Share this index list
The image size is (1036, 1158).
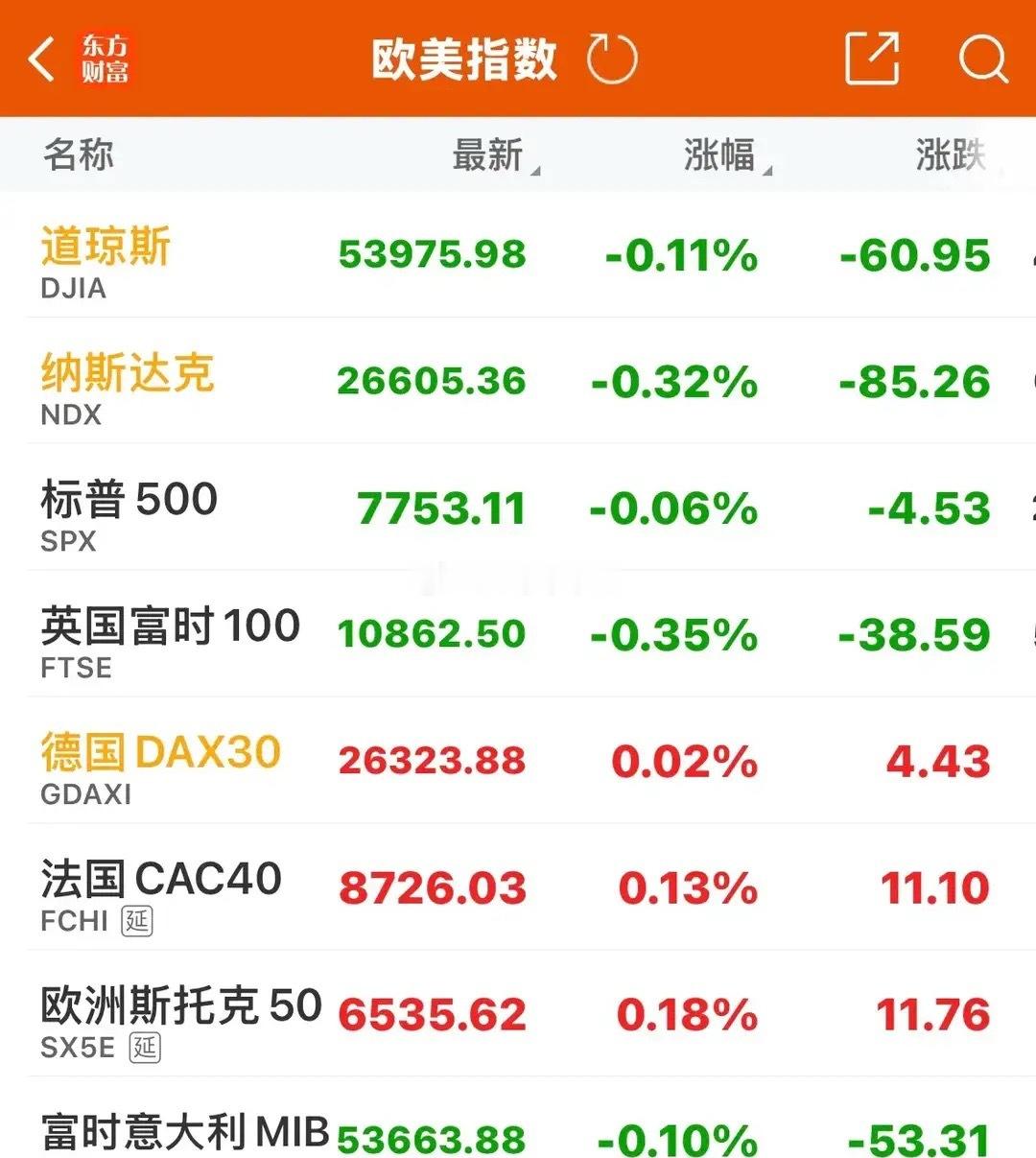[872, 59]
